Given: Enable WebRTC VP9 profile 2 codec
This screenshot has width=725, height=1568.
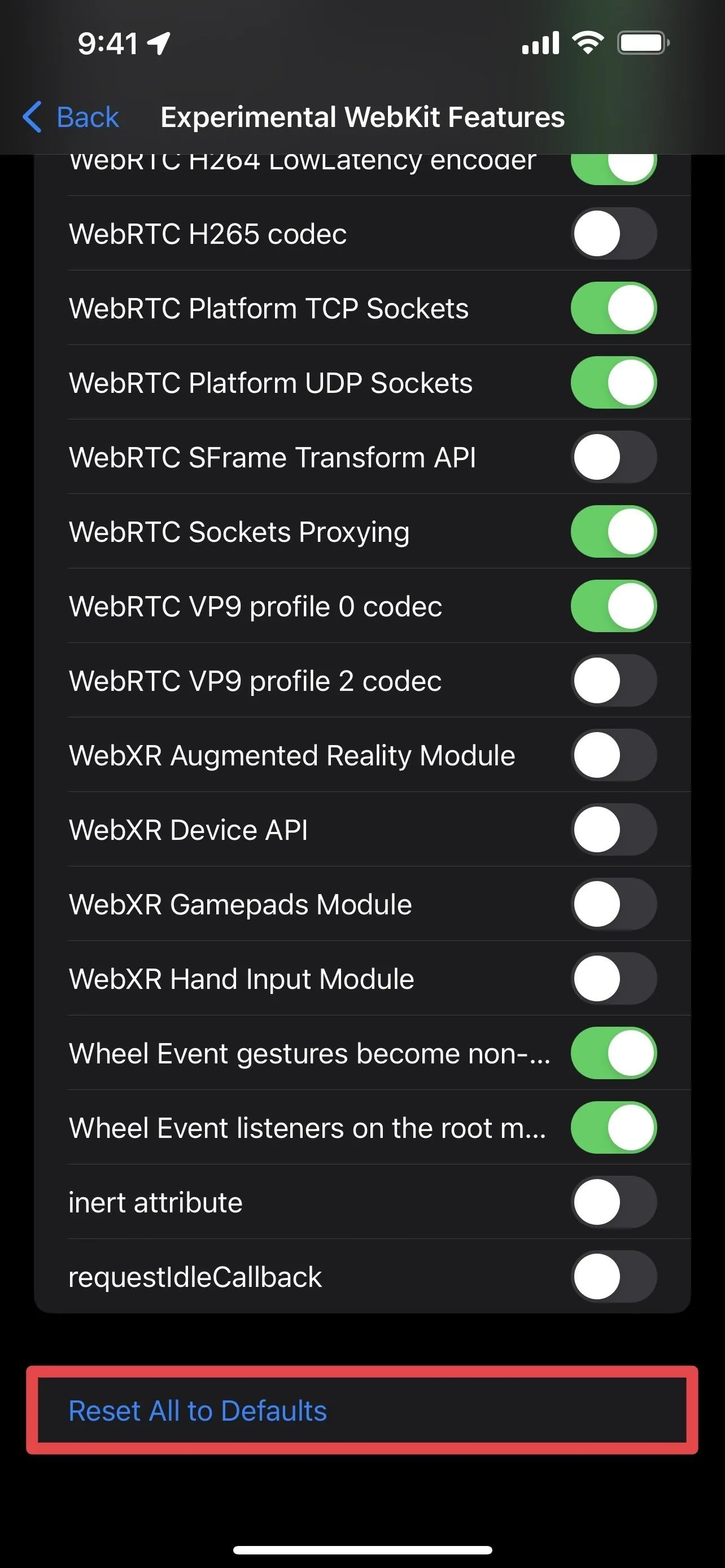Looking at the screenshot, I should point(614,681).
